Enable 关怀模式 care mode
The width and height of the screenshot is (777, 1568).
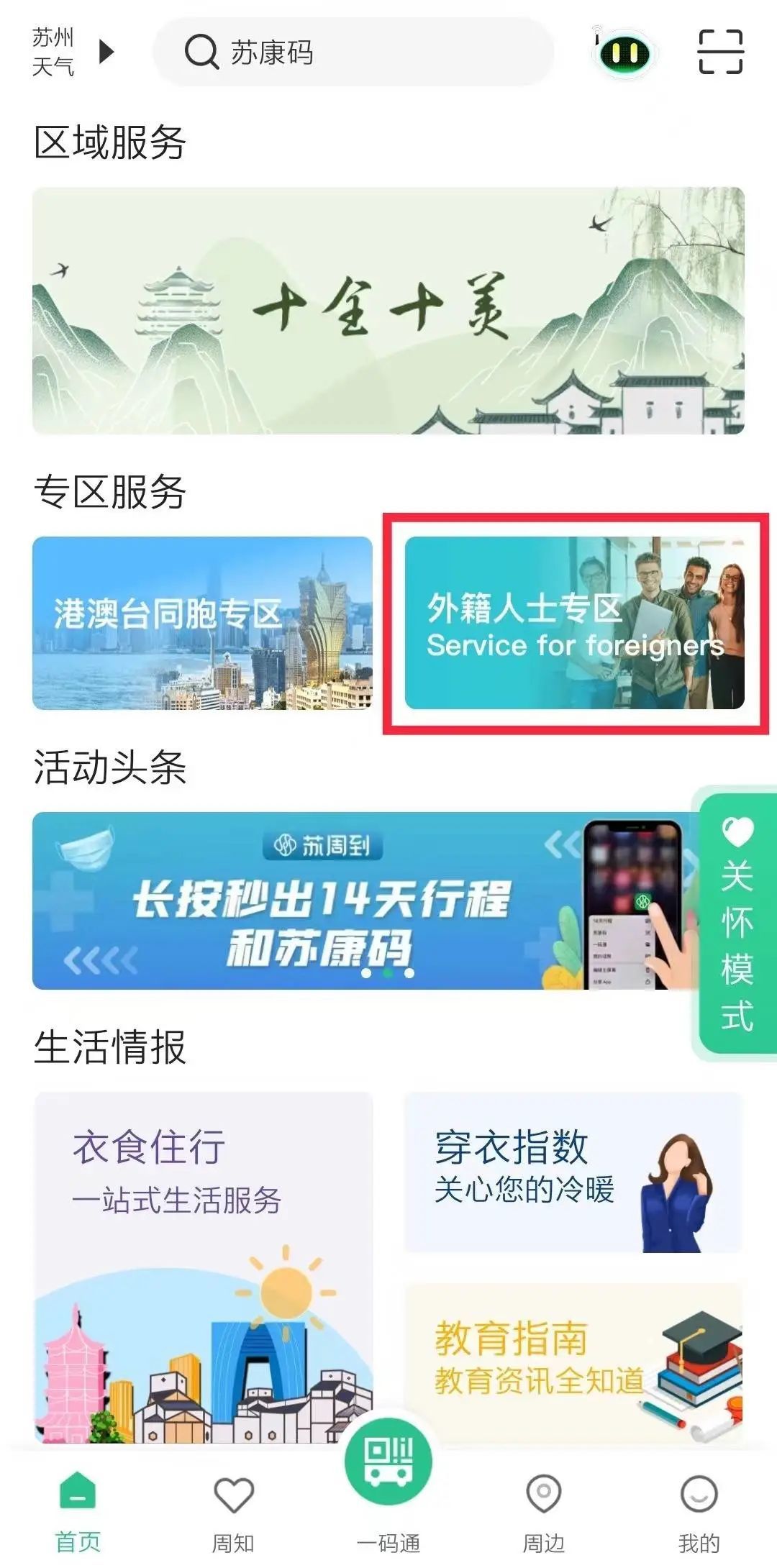[737, 924]
